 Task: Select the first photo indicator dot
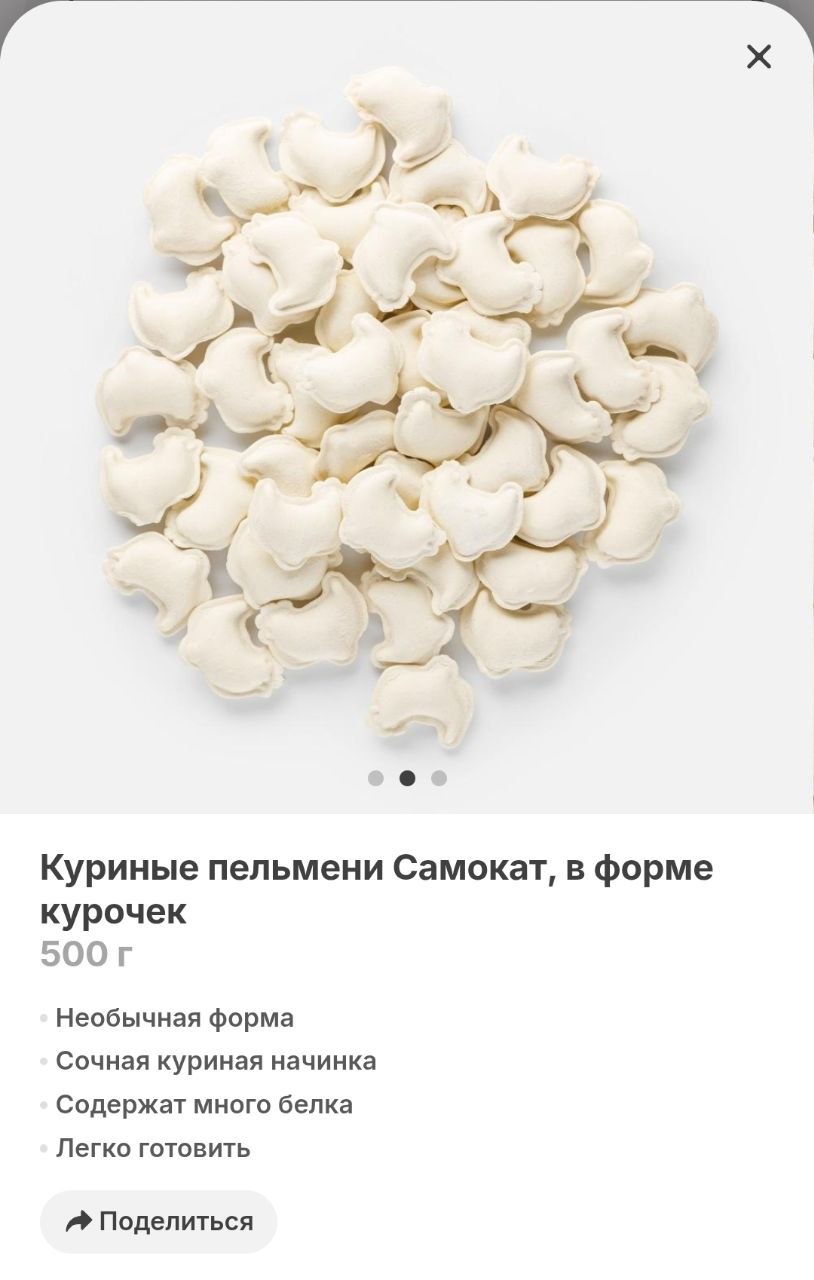376,778
